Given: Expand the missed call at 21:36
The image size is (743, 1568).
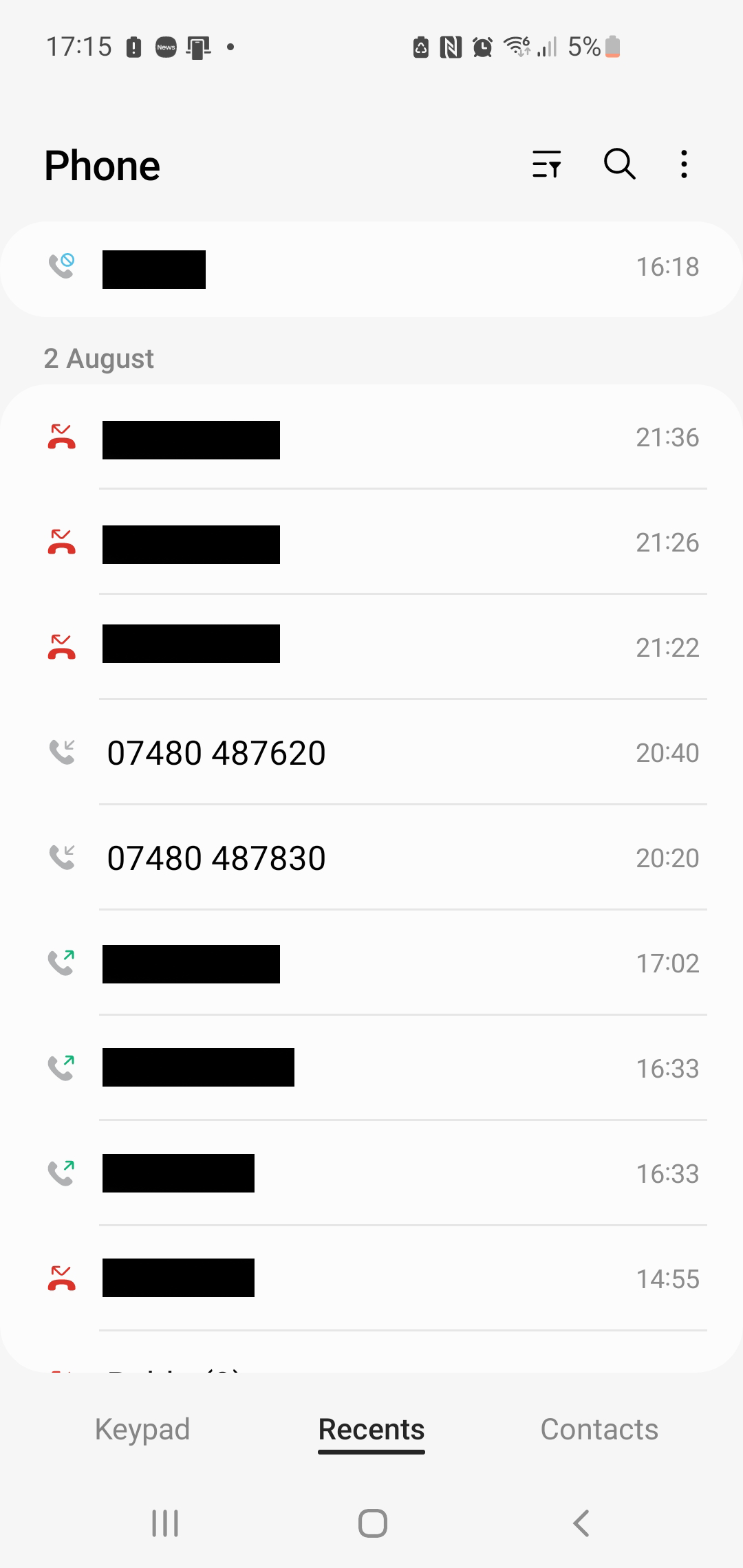Looking at the screenshot, I should click(371, 438).
